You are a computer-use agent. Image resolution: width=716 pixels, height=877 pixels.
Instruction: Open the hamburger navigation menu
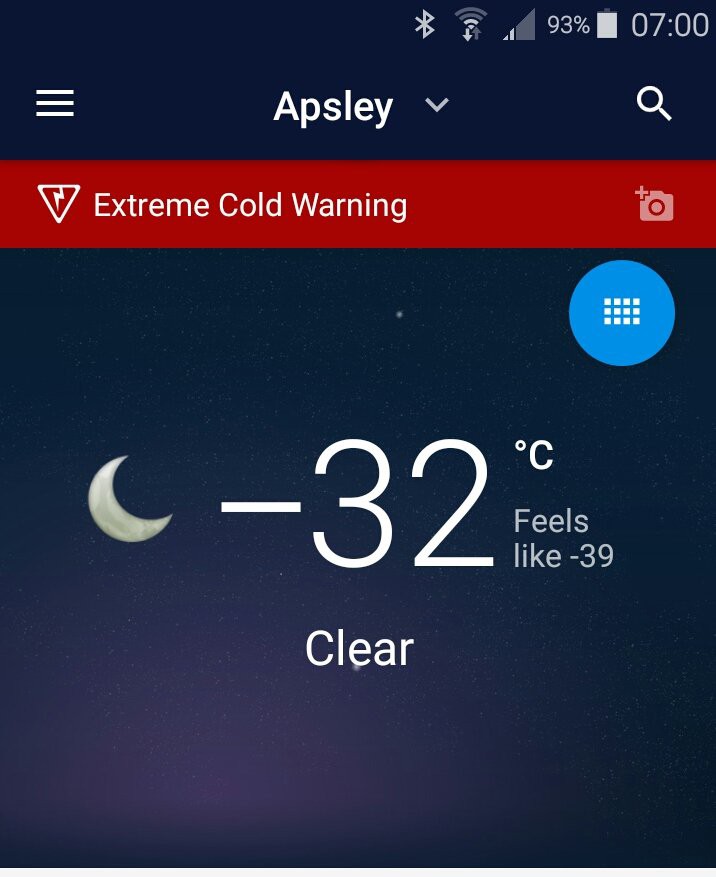click(x=55, y=104)
